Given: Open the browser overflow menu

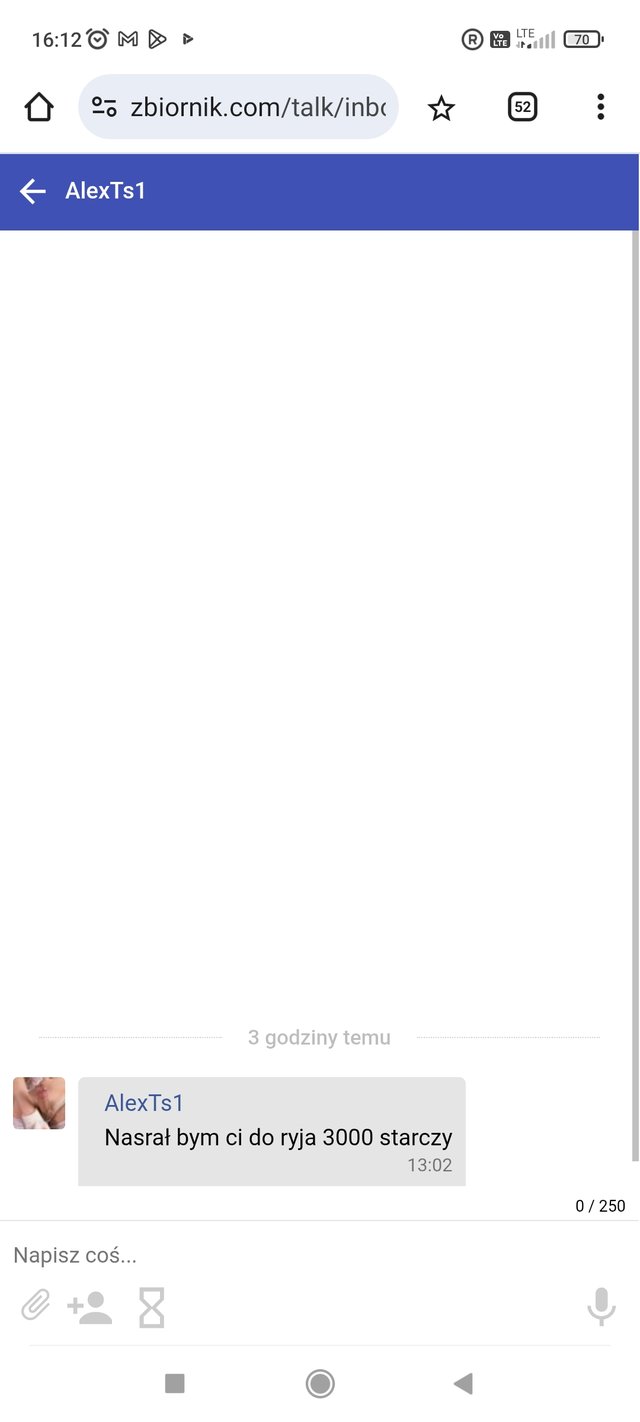Looking at the screenshot, I should point(600,107).
